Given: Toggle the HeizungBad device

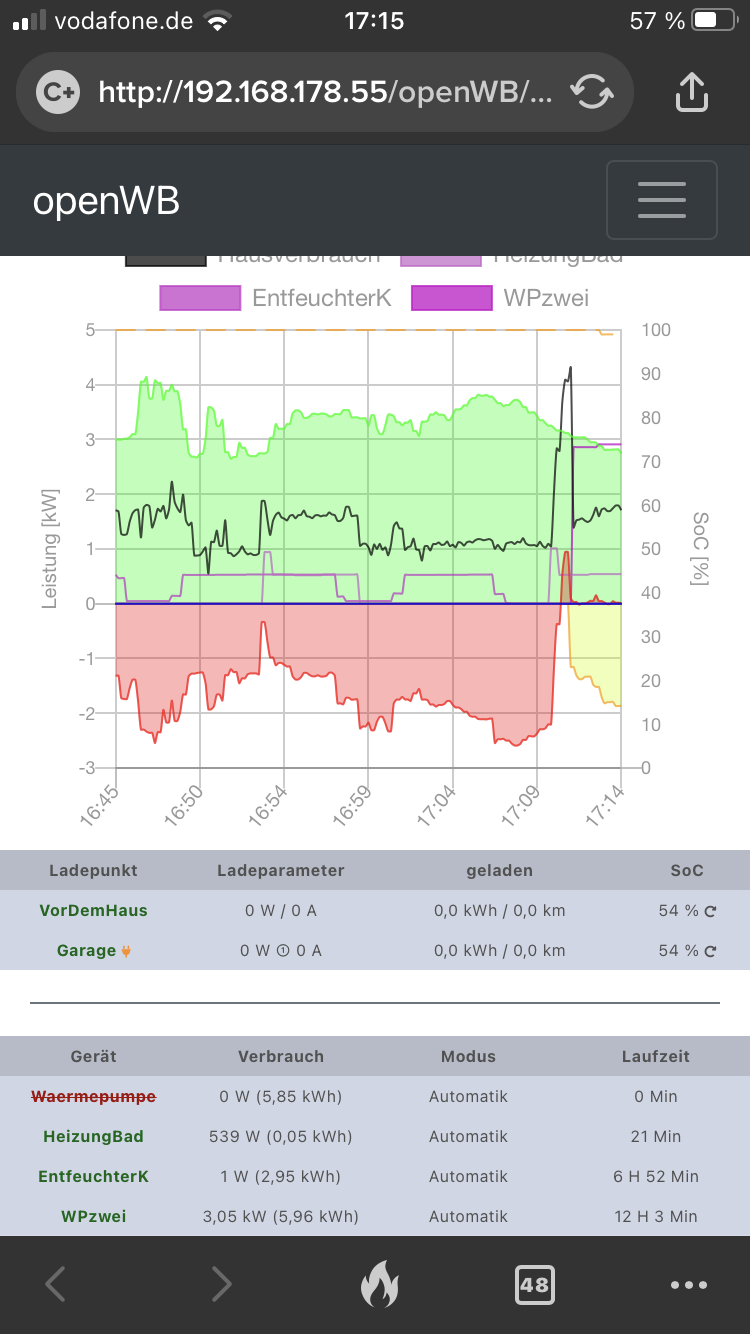Looking at the screenshot, I should pos(93,1136).
